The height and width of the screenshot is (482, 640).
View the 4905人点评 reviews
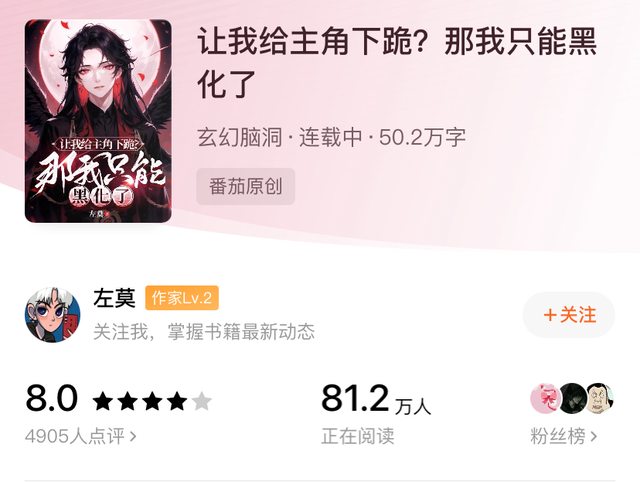click(x=81, y=436)
